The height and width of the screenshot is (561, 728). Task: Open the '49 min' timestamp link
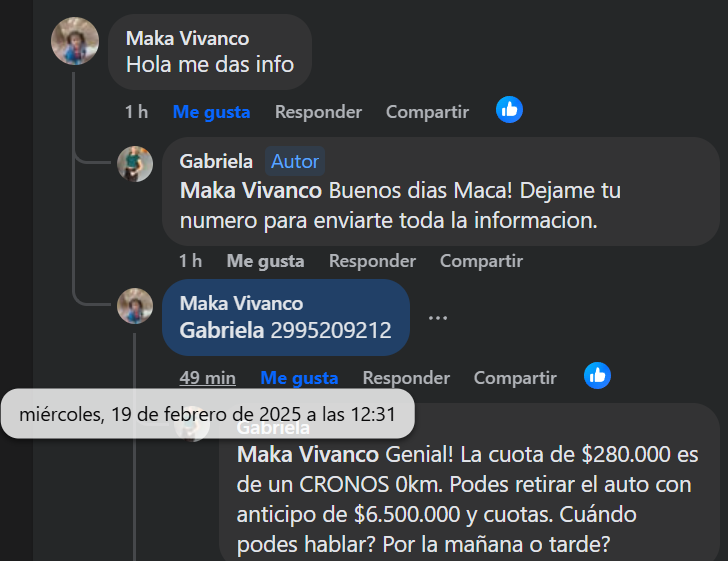[x=207, y=378]
